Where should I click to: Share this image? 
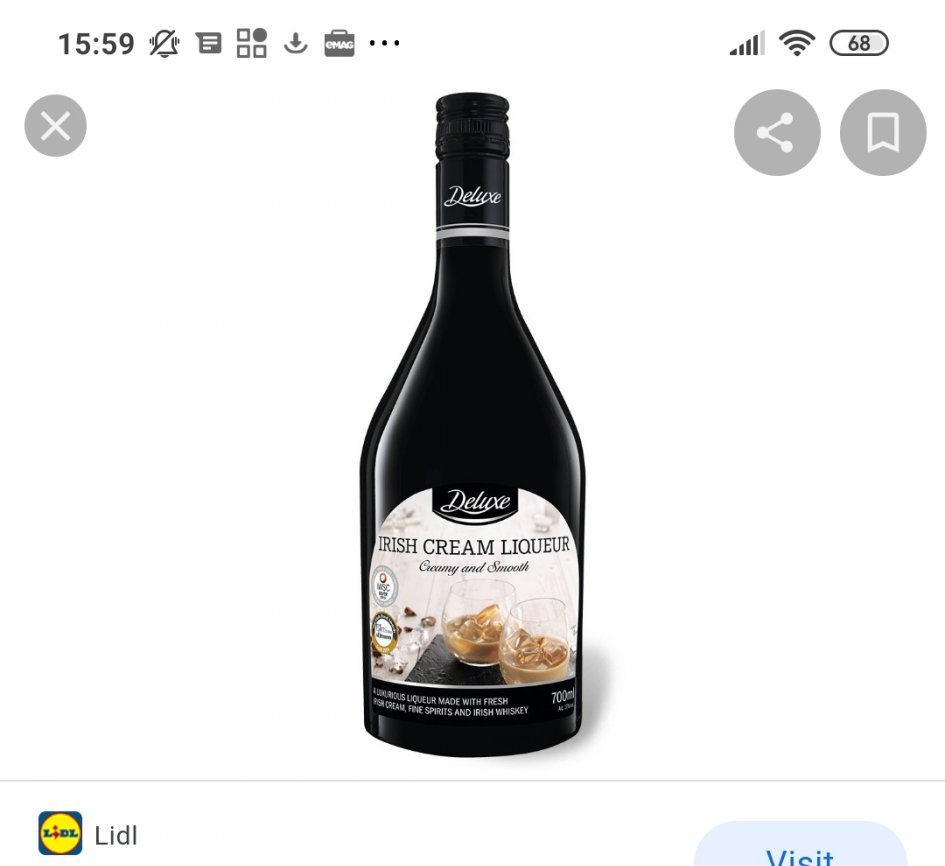click(x=777, y=132)
